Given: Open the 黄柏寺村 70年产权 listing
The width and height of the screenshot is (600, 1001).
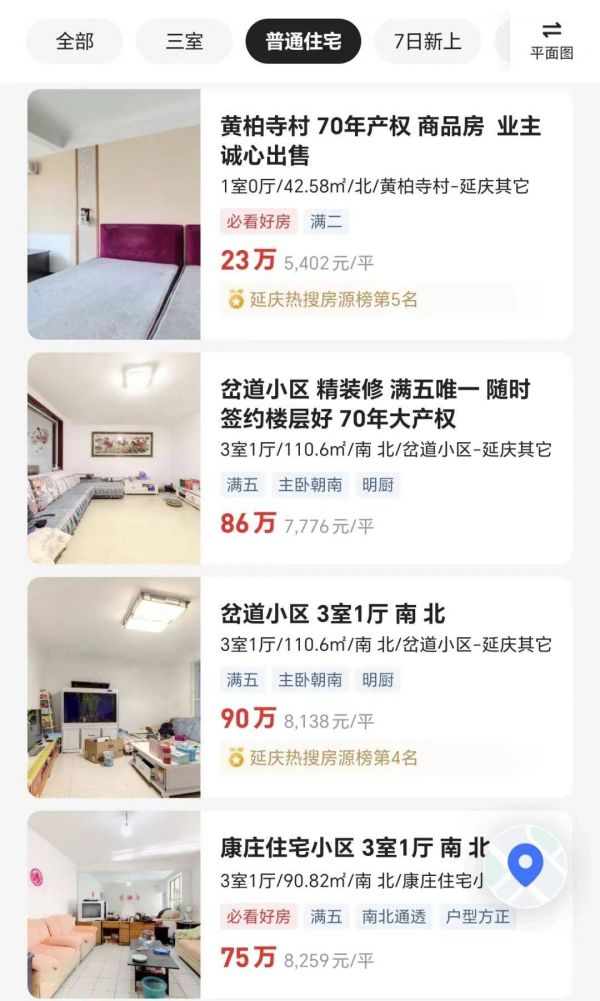Looking at the screenshot, I should pyautogui.click(x=380, y=141).
